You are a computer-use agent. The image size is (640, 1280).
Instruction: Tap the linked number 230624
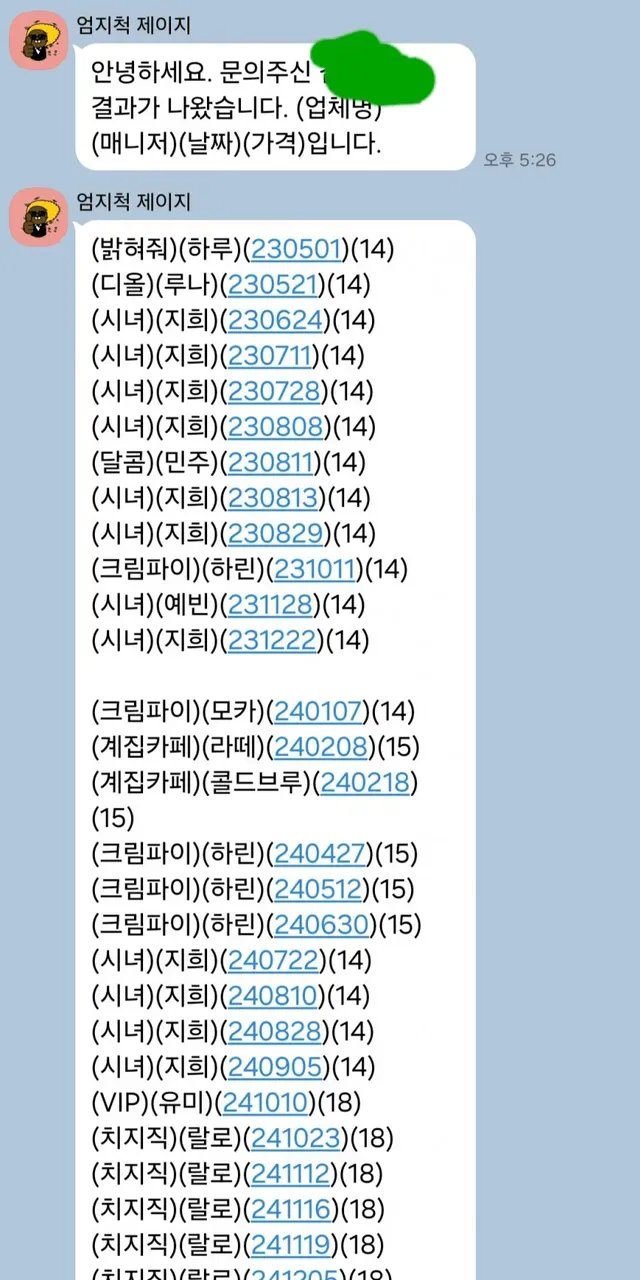coord(275,320)
